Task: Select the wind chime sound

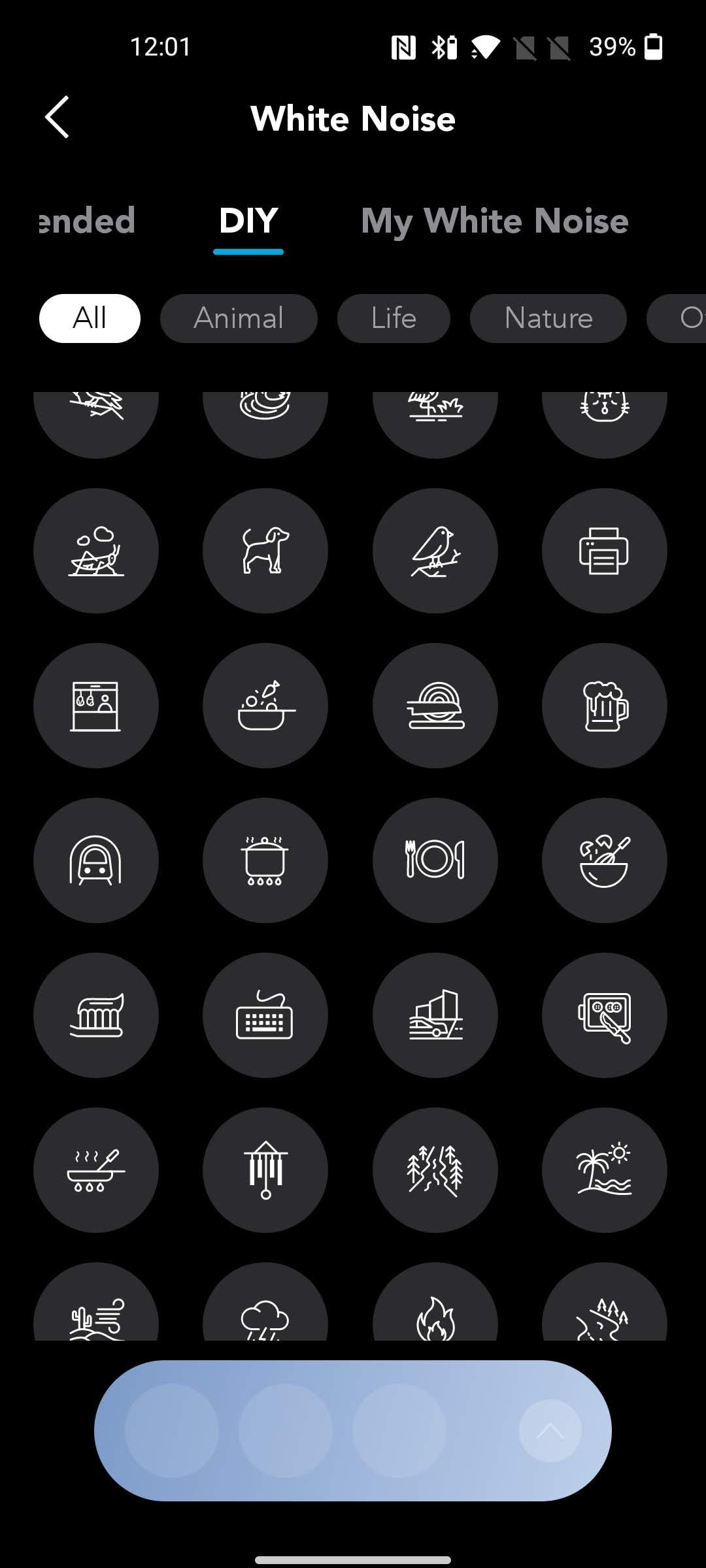Action: pos(265,1170)
